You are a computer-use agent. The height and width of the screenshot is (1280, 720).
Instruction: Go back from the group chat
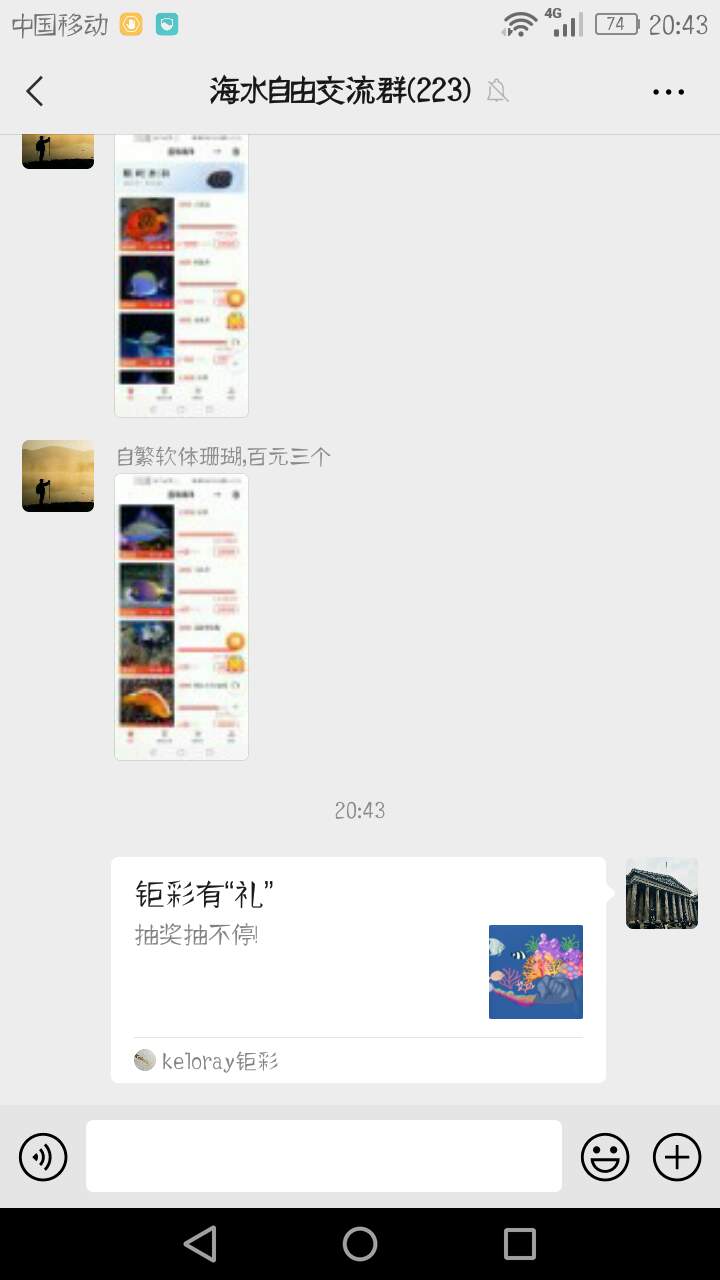(x=35, y=92)
